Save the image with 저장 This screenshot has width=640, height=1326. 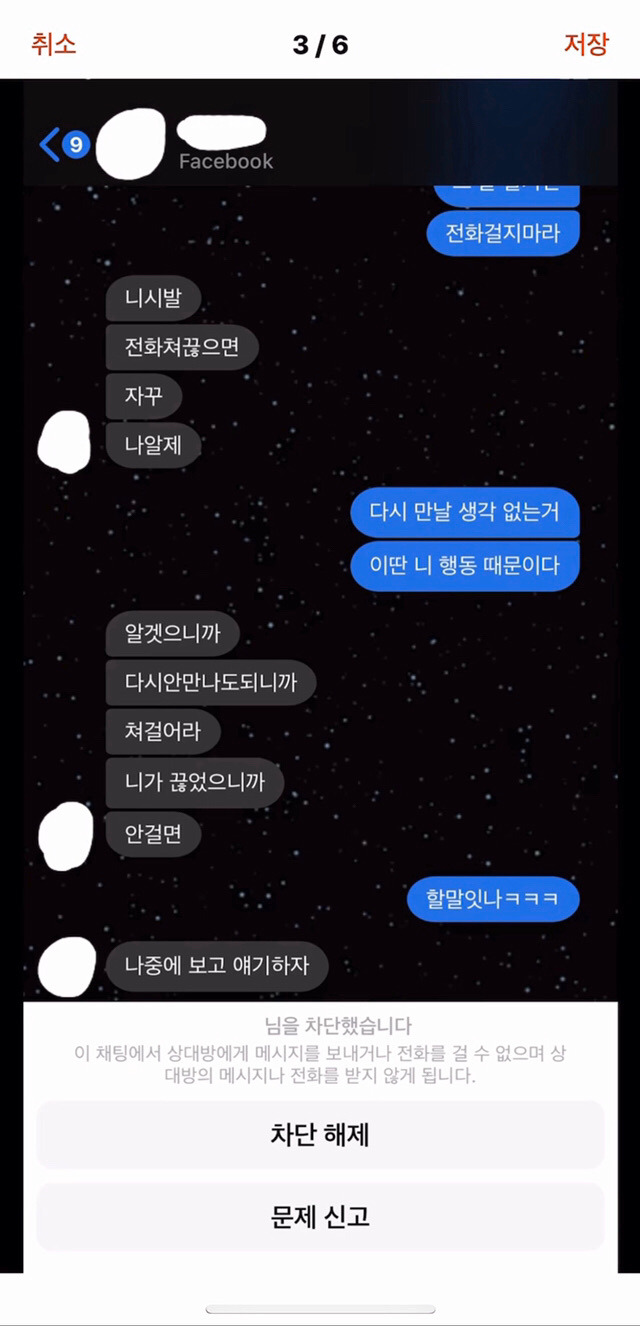click(x=586, y=44)
